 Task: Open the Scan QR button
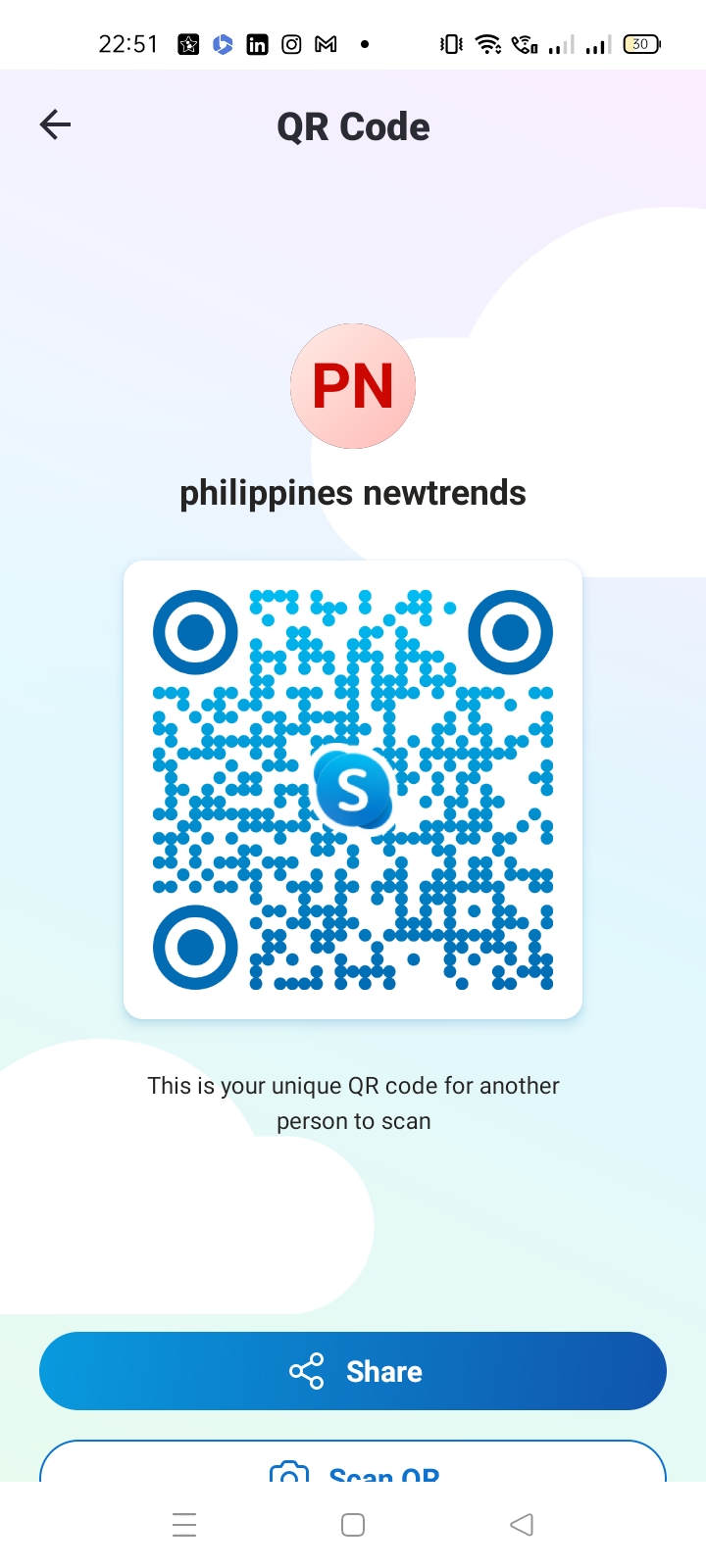click(x=353, y=1462)
